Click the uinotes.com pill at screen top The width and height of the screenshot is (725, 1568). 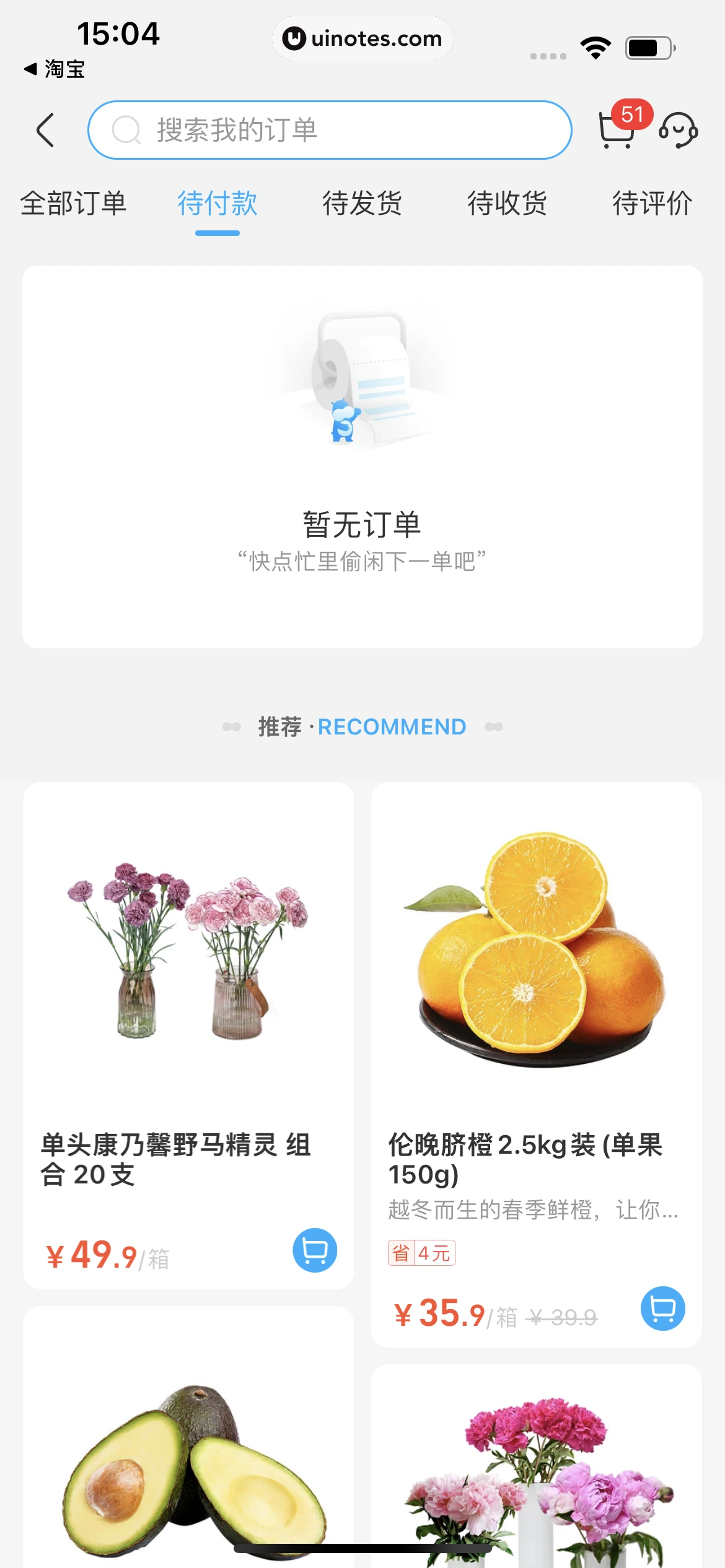362,38
